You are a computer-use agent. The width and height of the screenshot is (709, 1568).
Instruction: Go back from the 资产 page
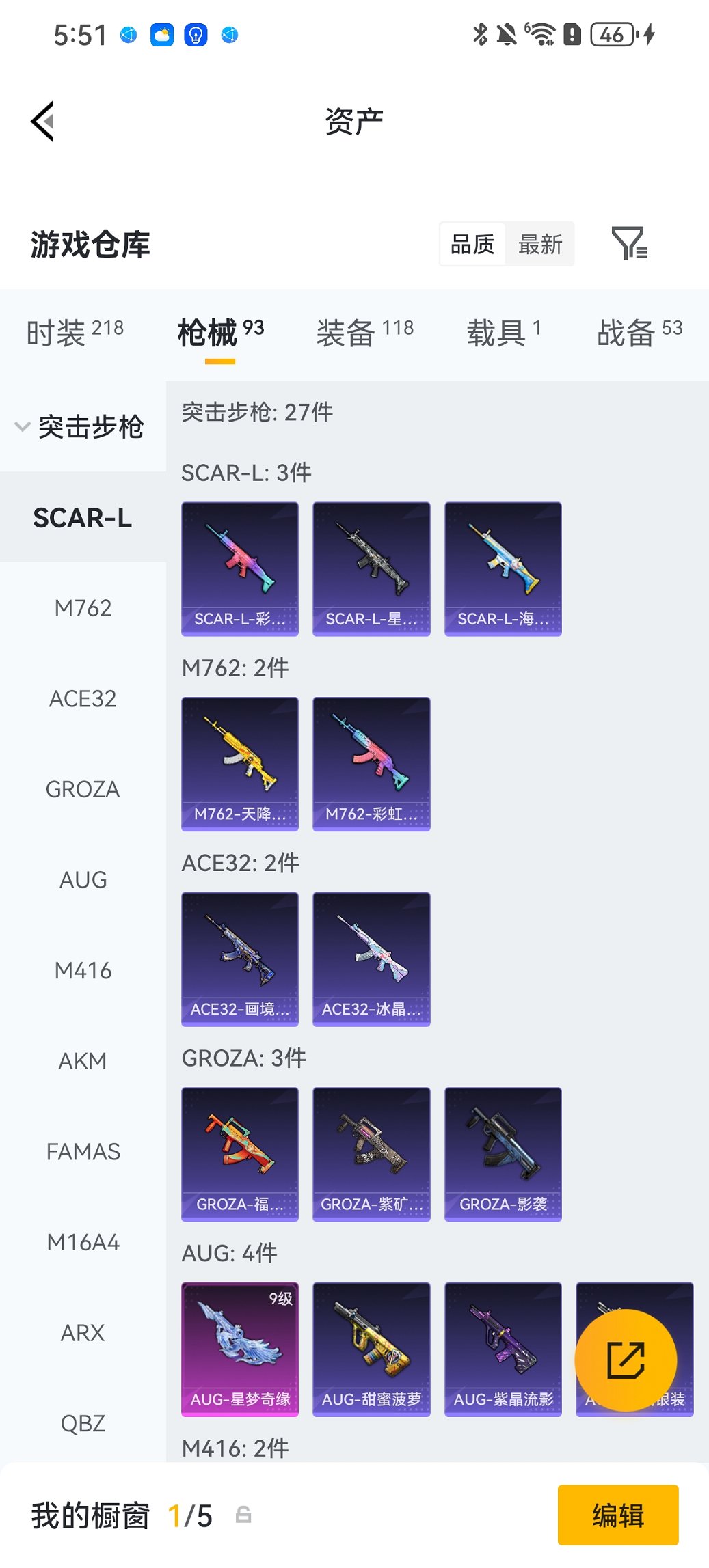42,122
